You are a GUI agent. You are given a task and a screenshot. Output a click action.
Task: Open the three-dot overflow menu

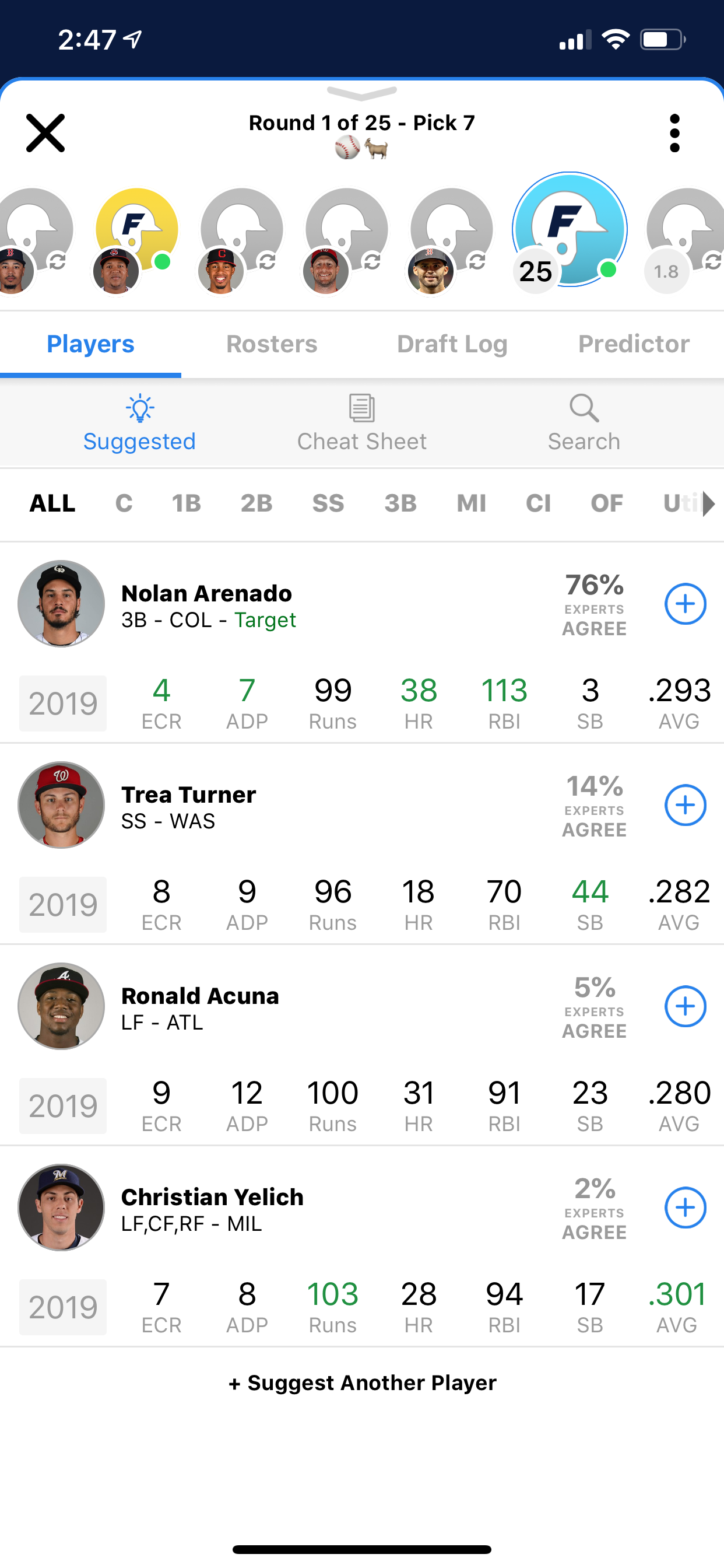pyautogui.click(x=674, y=132)
